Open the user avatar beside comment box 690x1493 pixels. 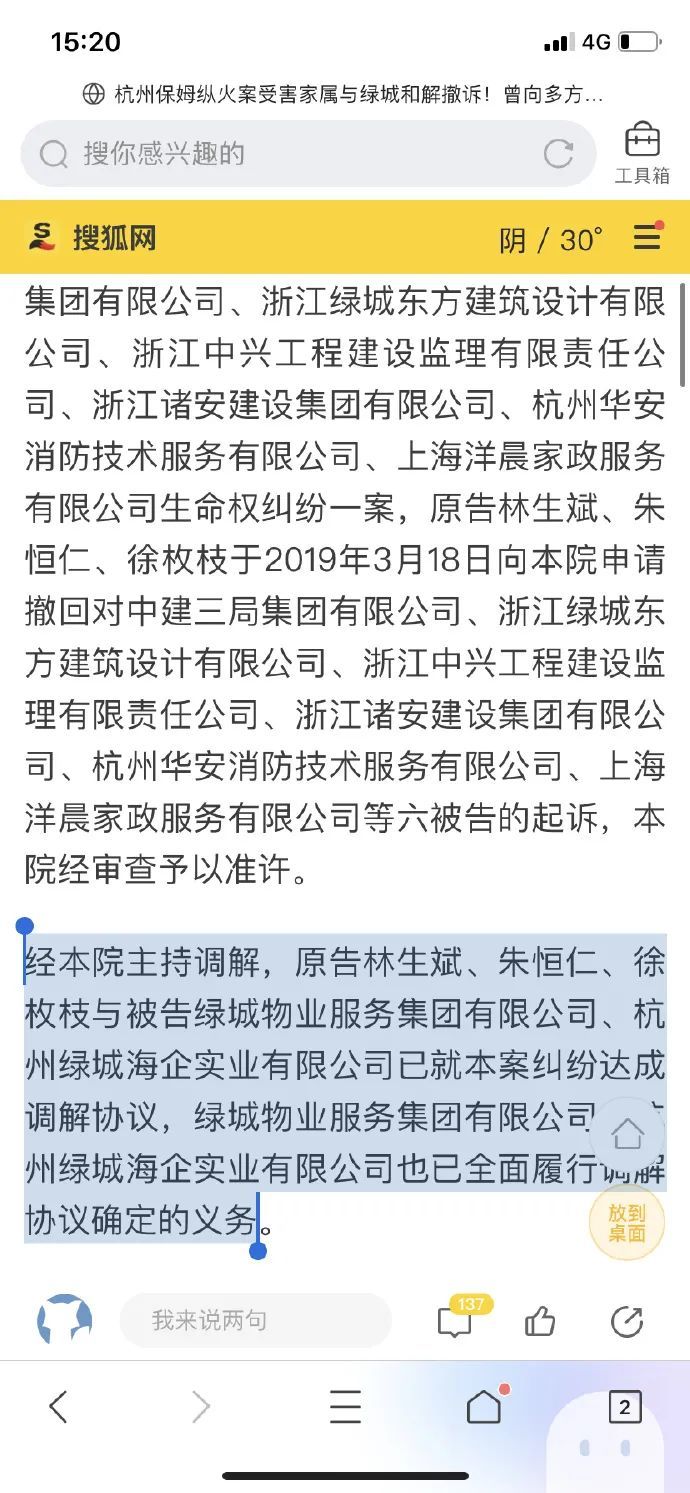click(x=65, y=1321)
